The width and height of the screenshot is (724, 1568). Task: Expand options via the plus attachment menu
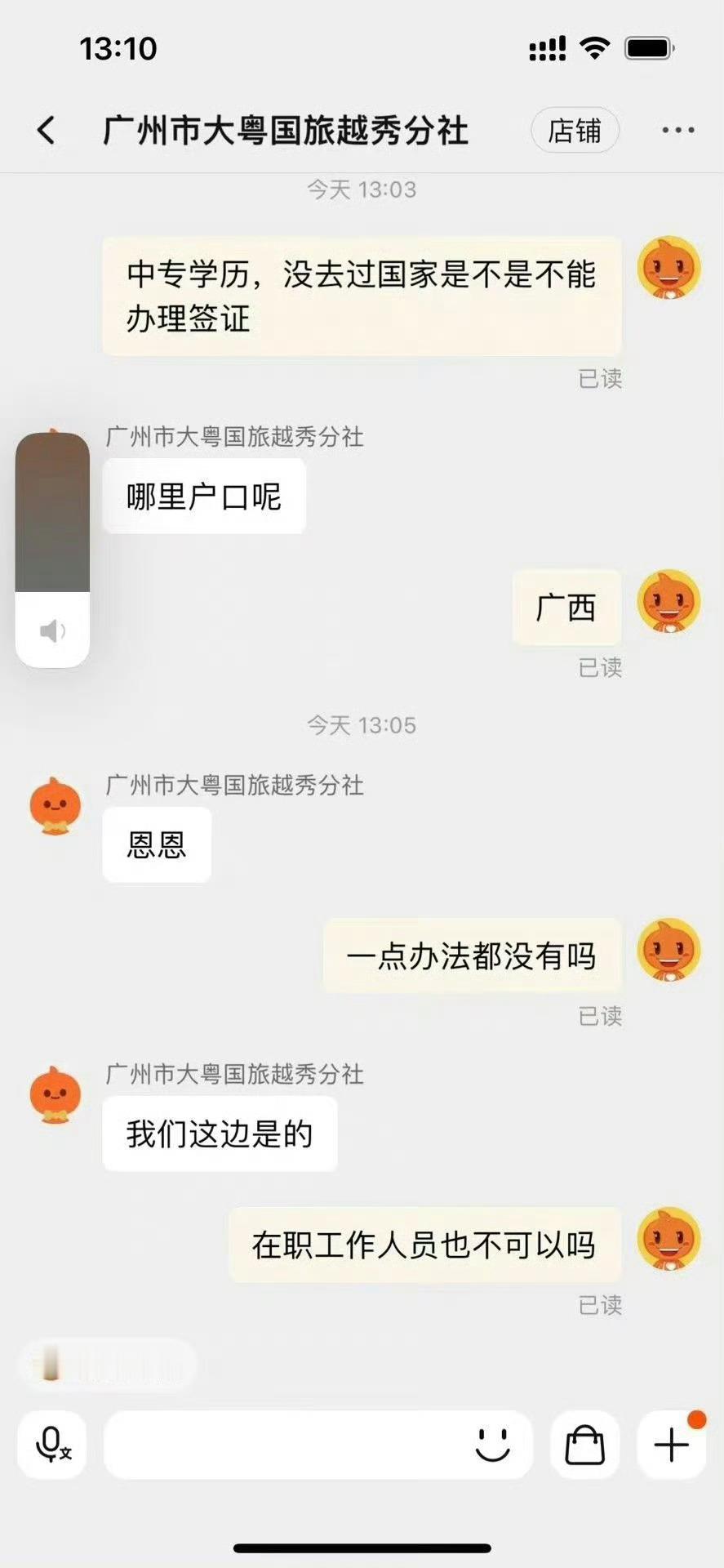671,1444
